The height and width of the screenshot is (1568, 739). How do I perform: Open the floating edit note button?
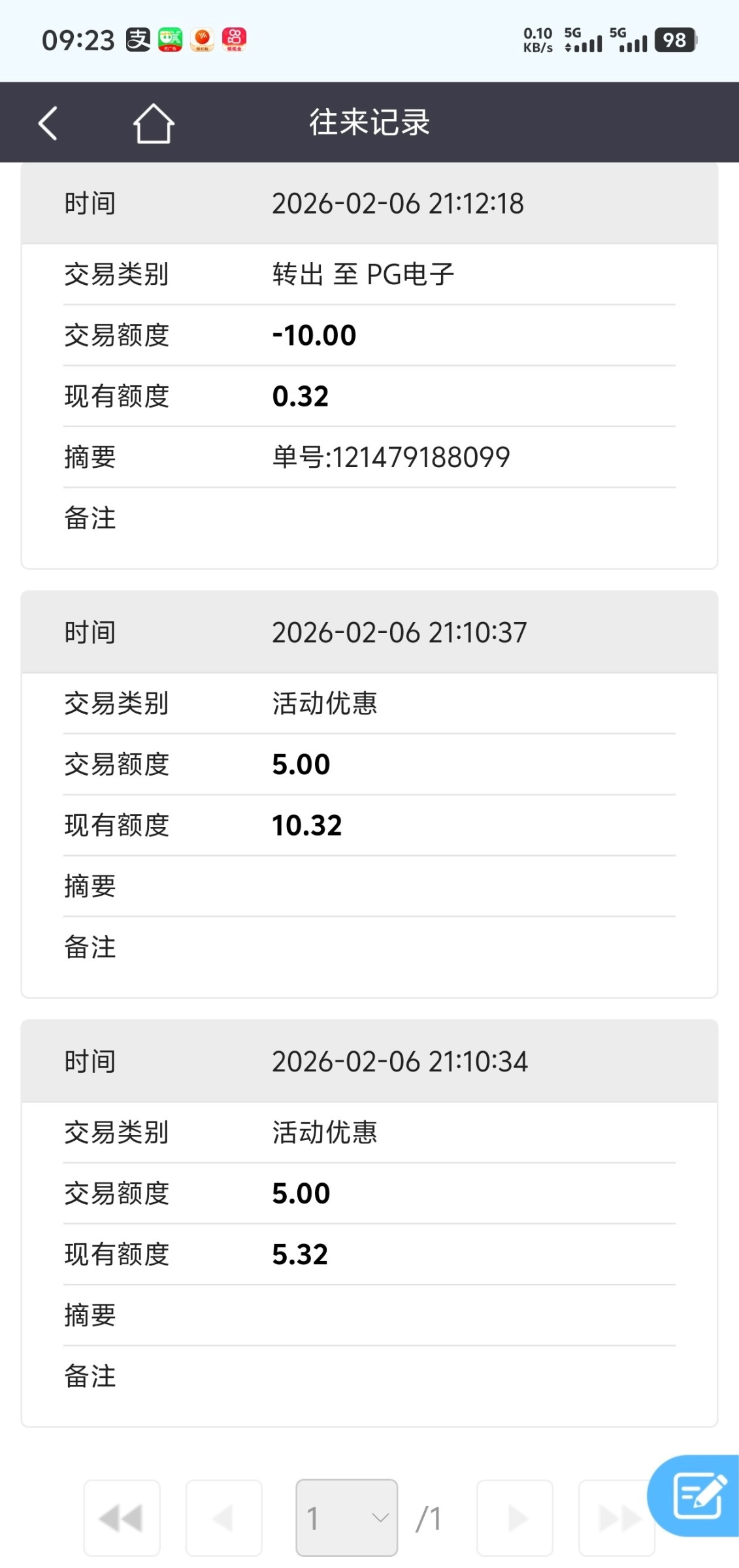click(698, 1495)
